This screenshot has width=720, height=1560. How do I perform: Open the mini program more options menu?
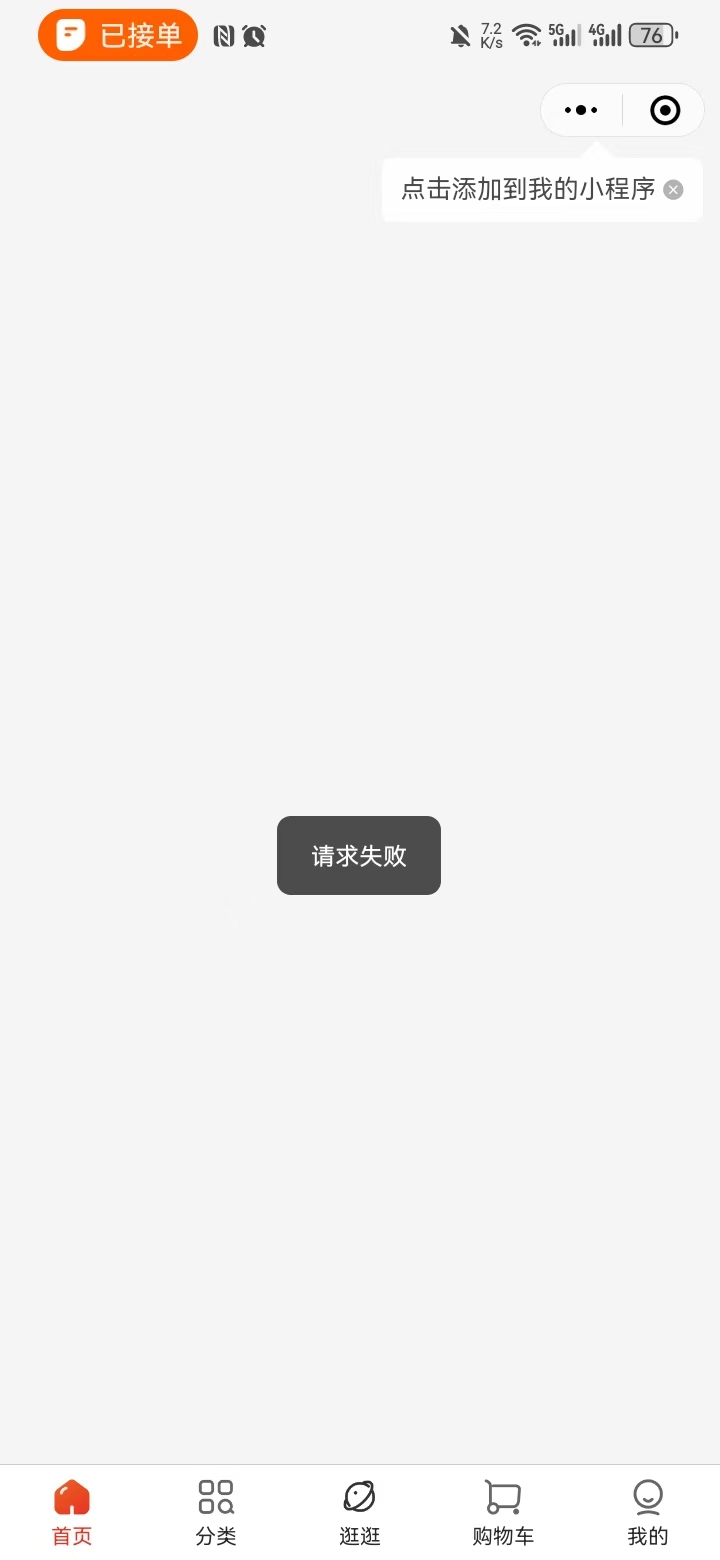tap(581, 110)
